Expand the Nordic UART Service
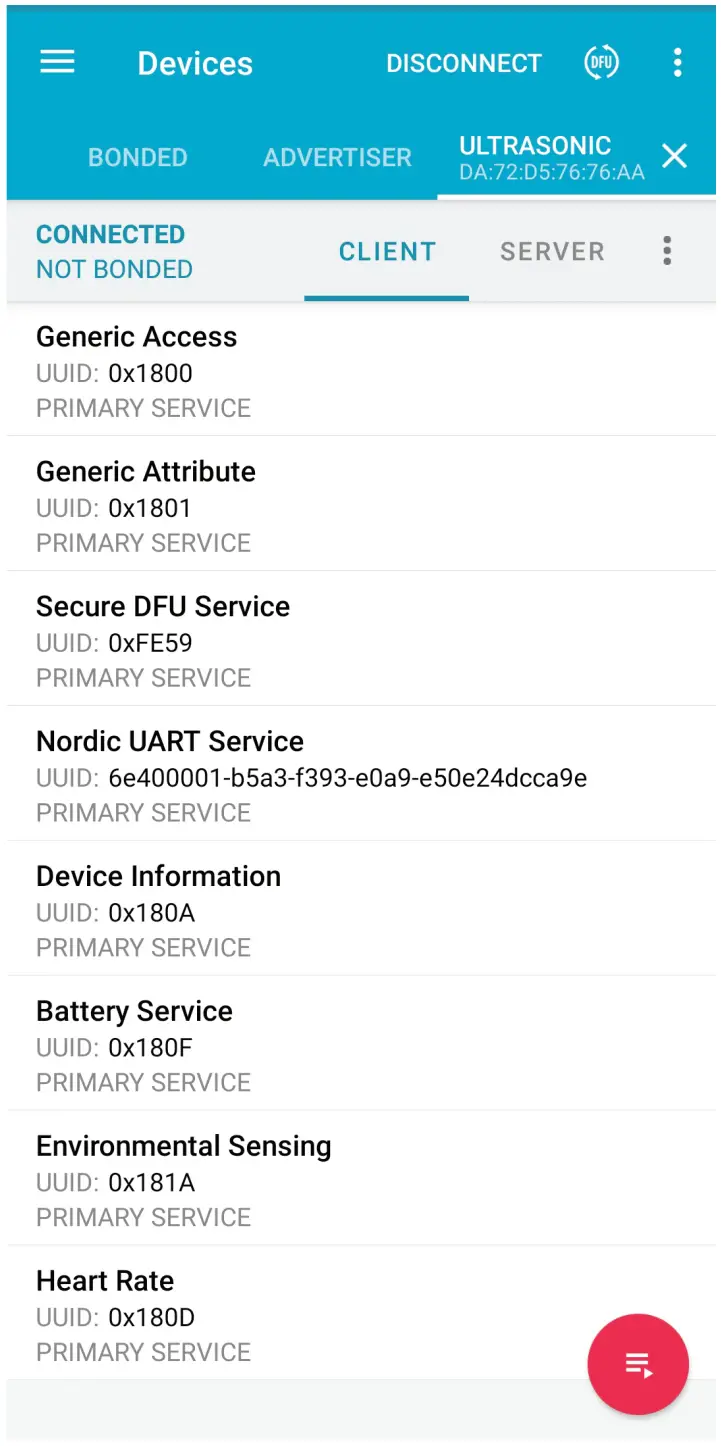 tap(360, 776)
